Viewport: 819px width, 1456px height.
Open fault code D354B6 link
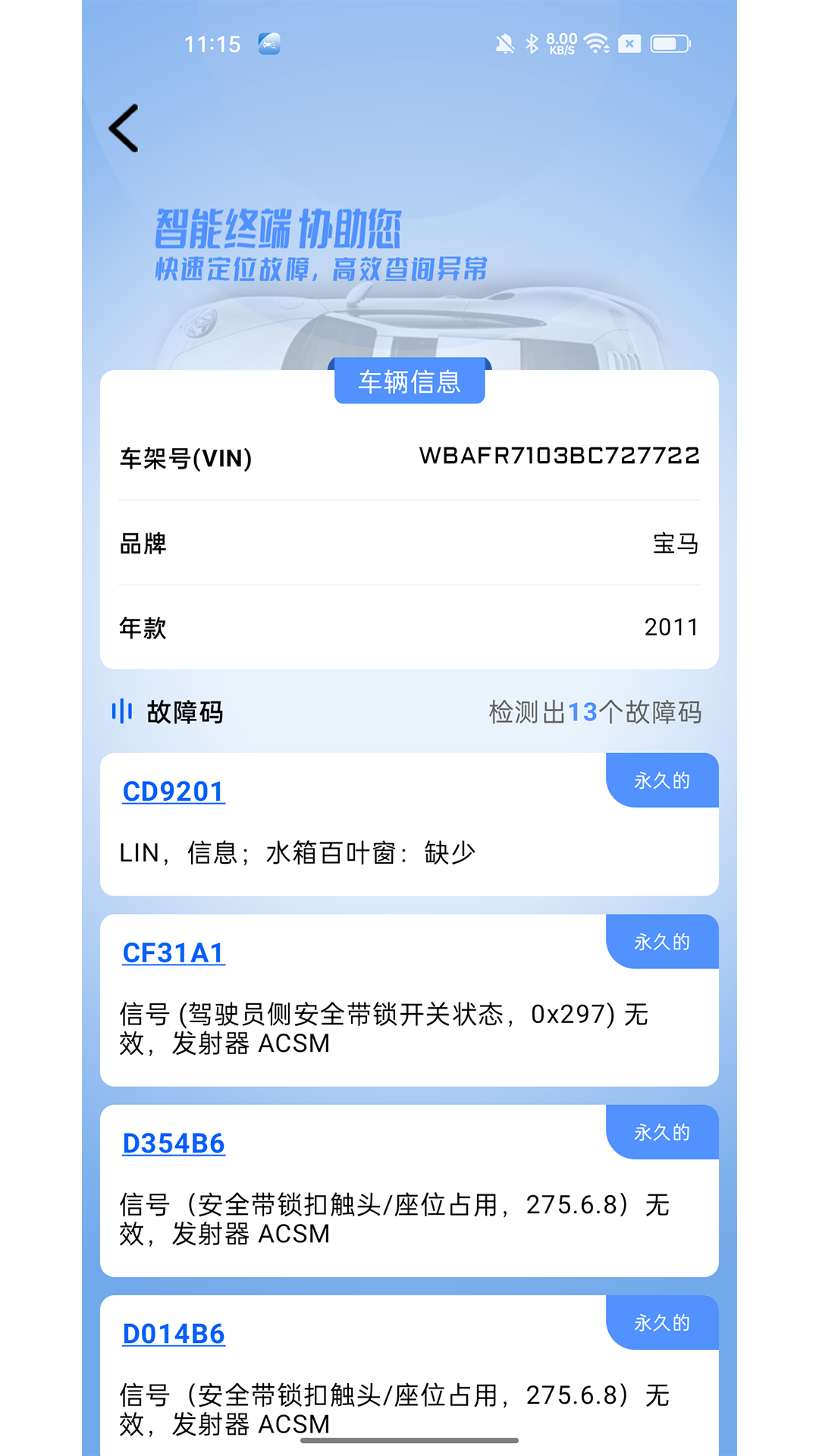174,1144
